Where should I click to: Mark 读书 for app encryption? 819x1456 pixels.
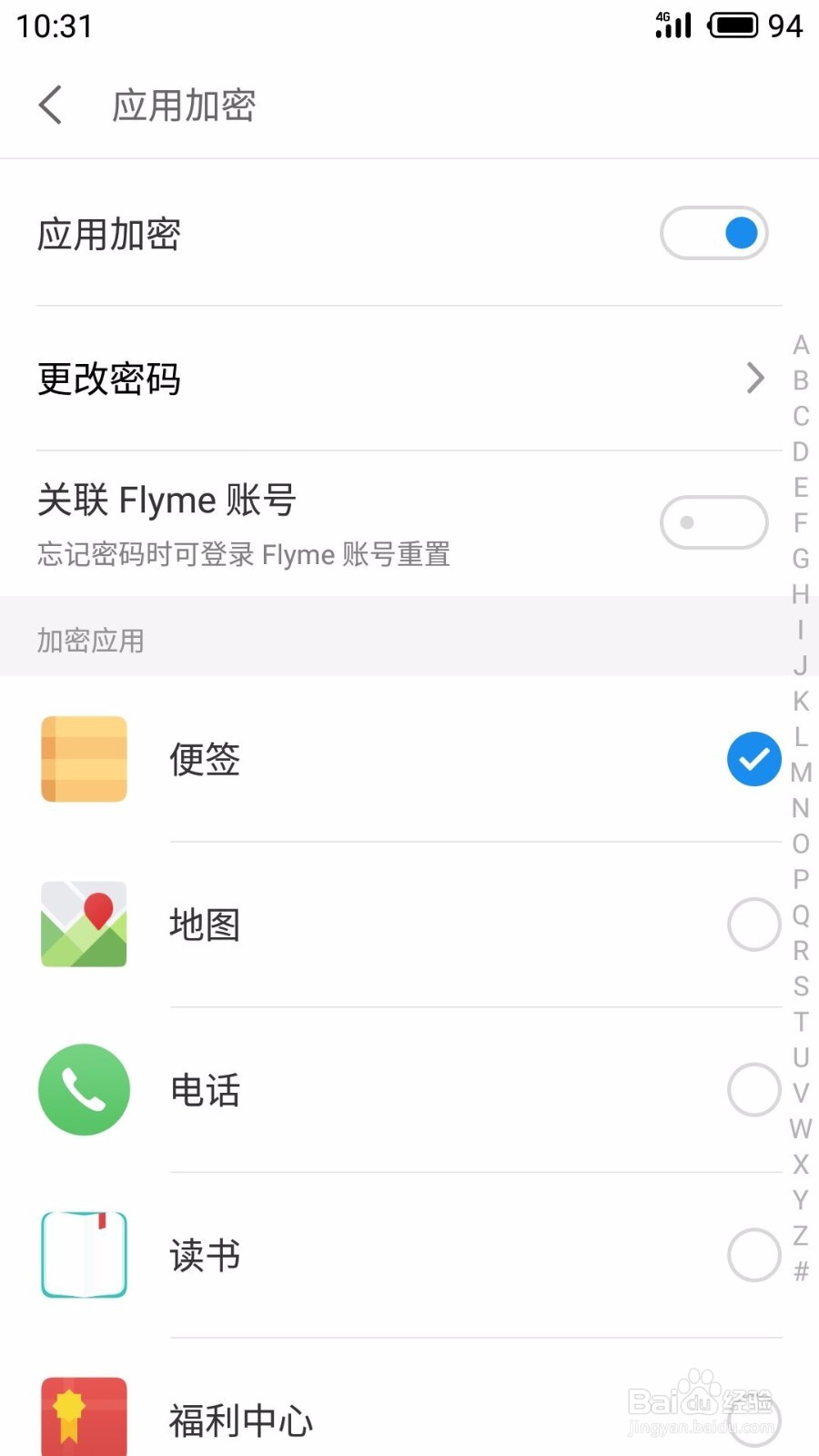pyautogui.click(x=753, y=1254)
